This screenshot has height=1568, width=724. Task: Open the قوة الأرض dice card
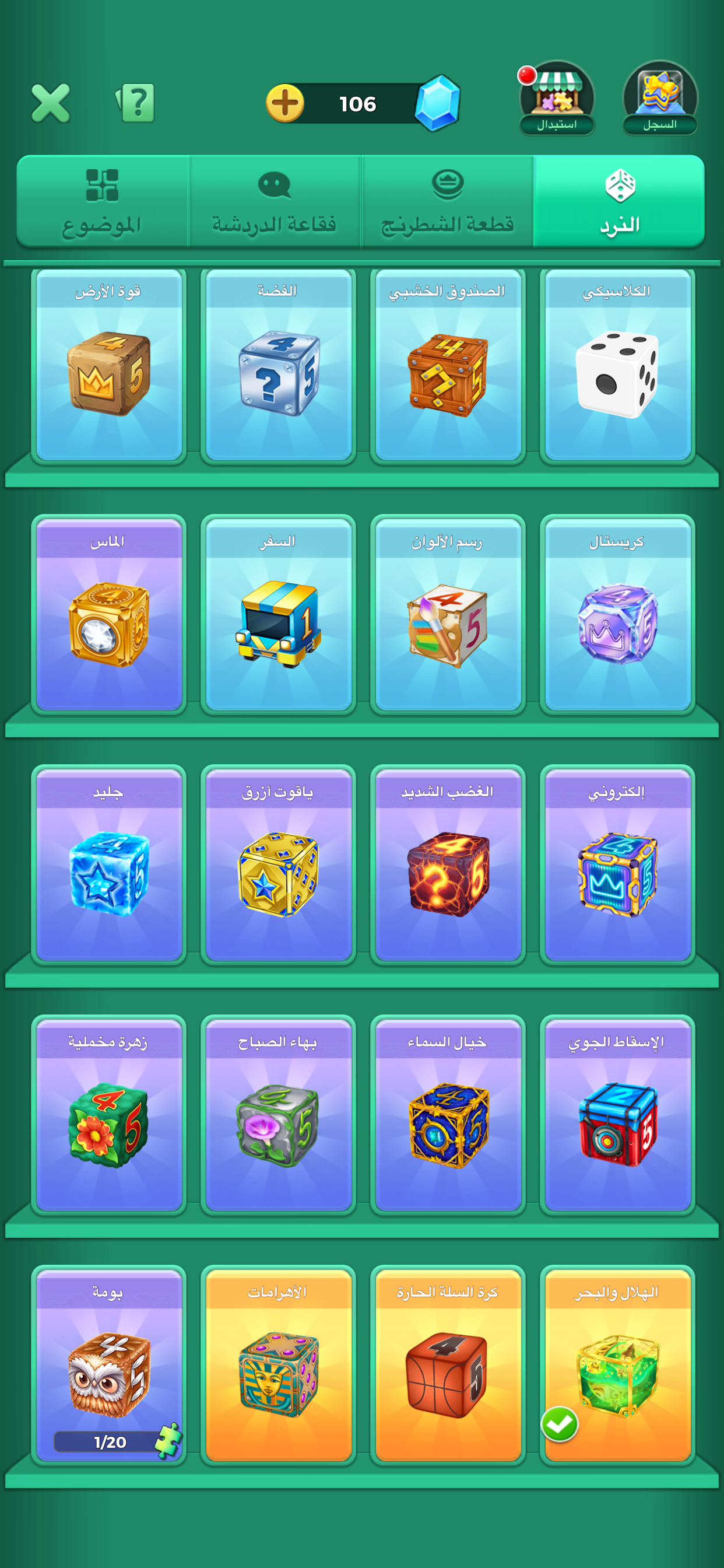[x=108, y=366]
